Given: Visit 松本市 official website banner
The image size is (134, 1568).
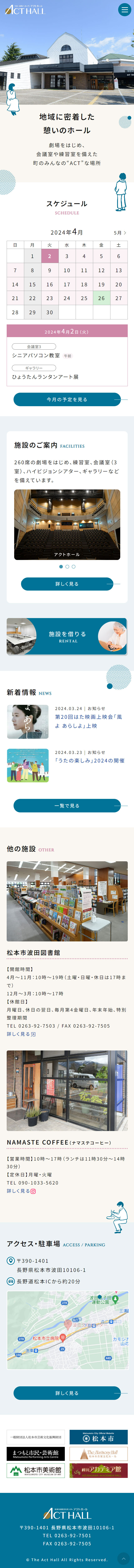Looking at the screenshot, I should pyautogui.click(x=99, y=1437).
